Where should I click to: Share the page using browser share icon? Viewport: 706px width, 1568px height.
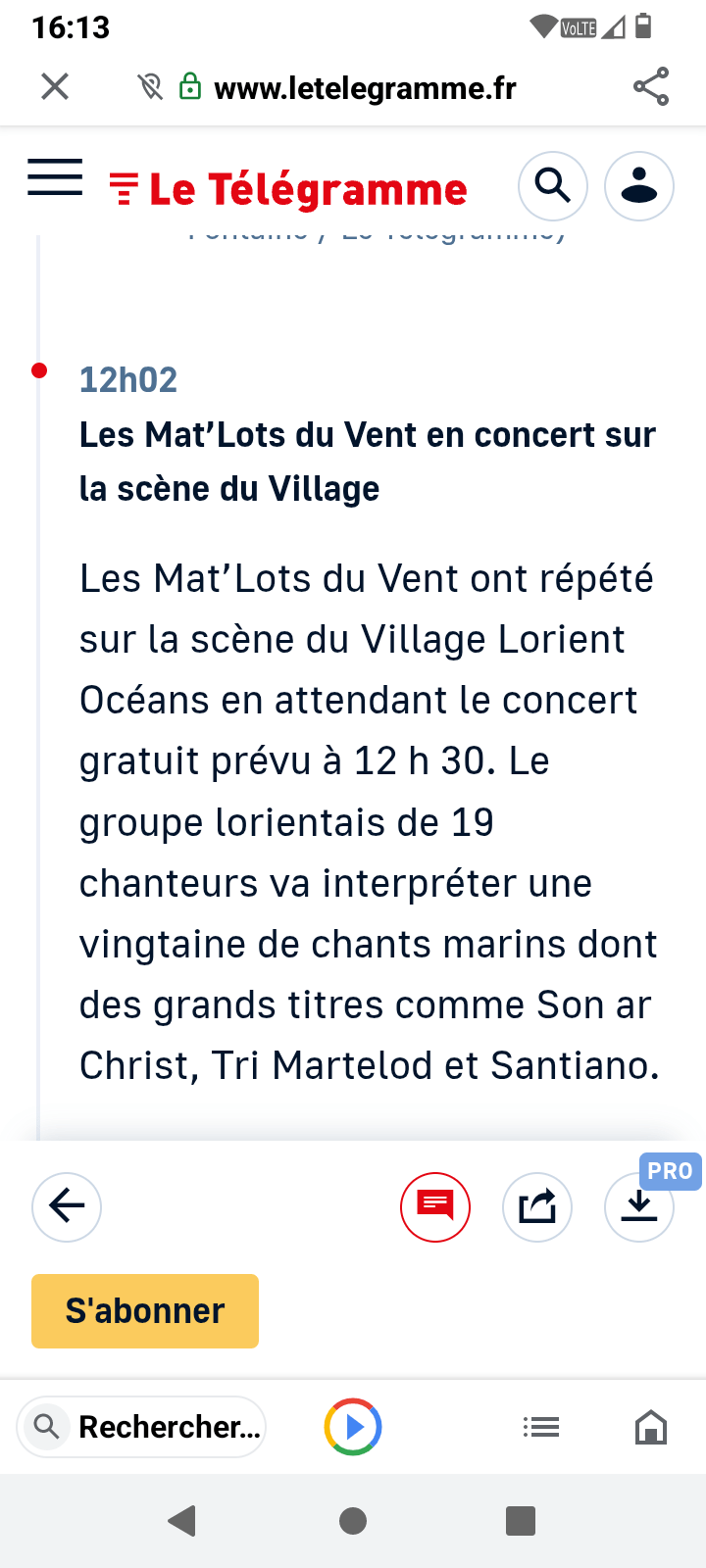651,86
